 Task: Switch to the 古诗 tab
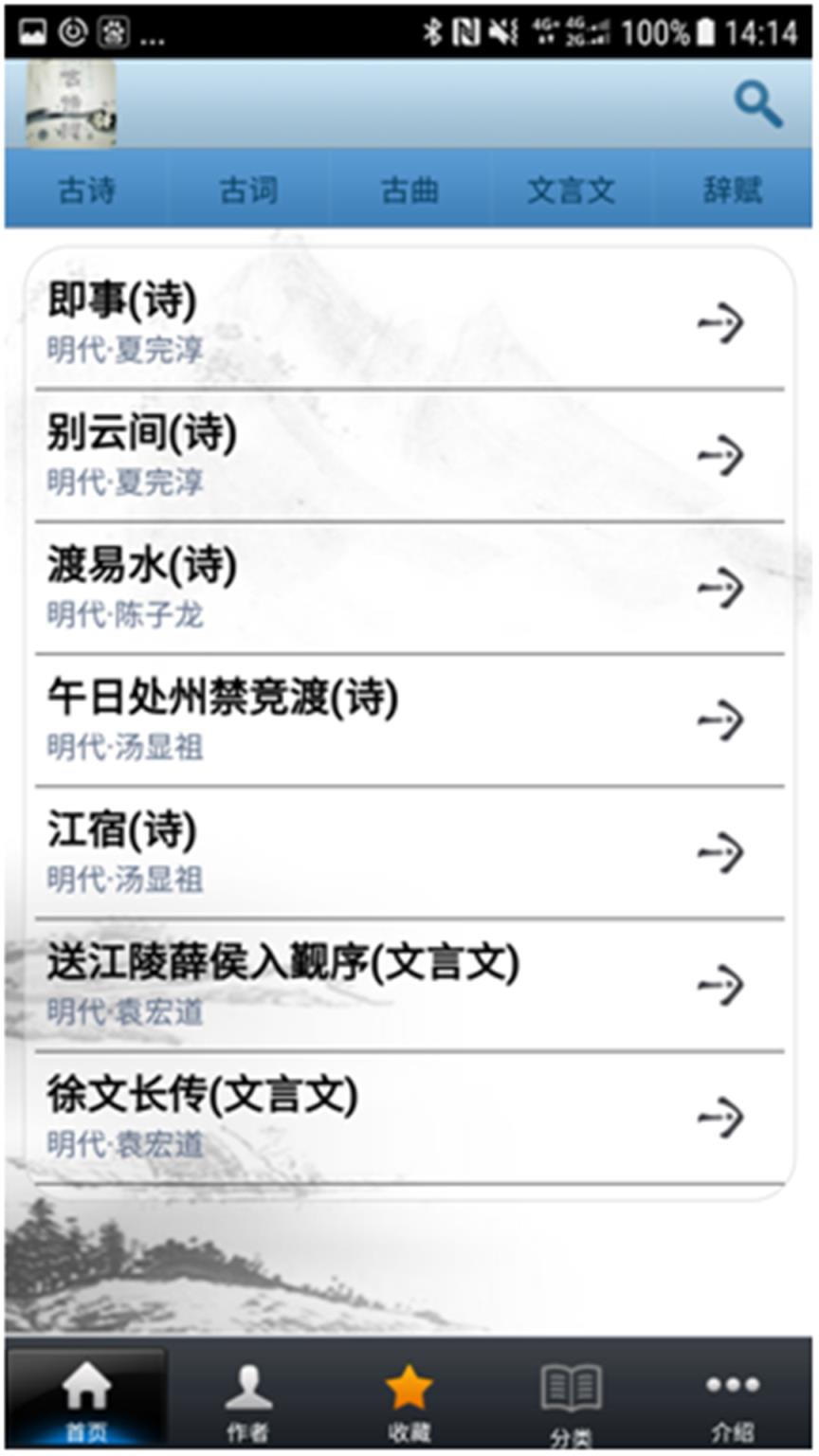[86, 190]
